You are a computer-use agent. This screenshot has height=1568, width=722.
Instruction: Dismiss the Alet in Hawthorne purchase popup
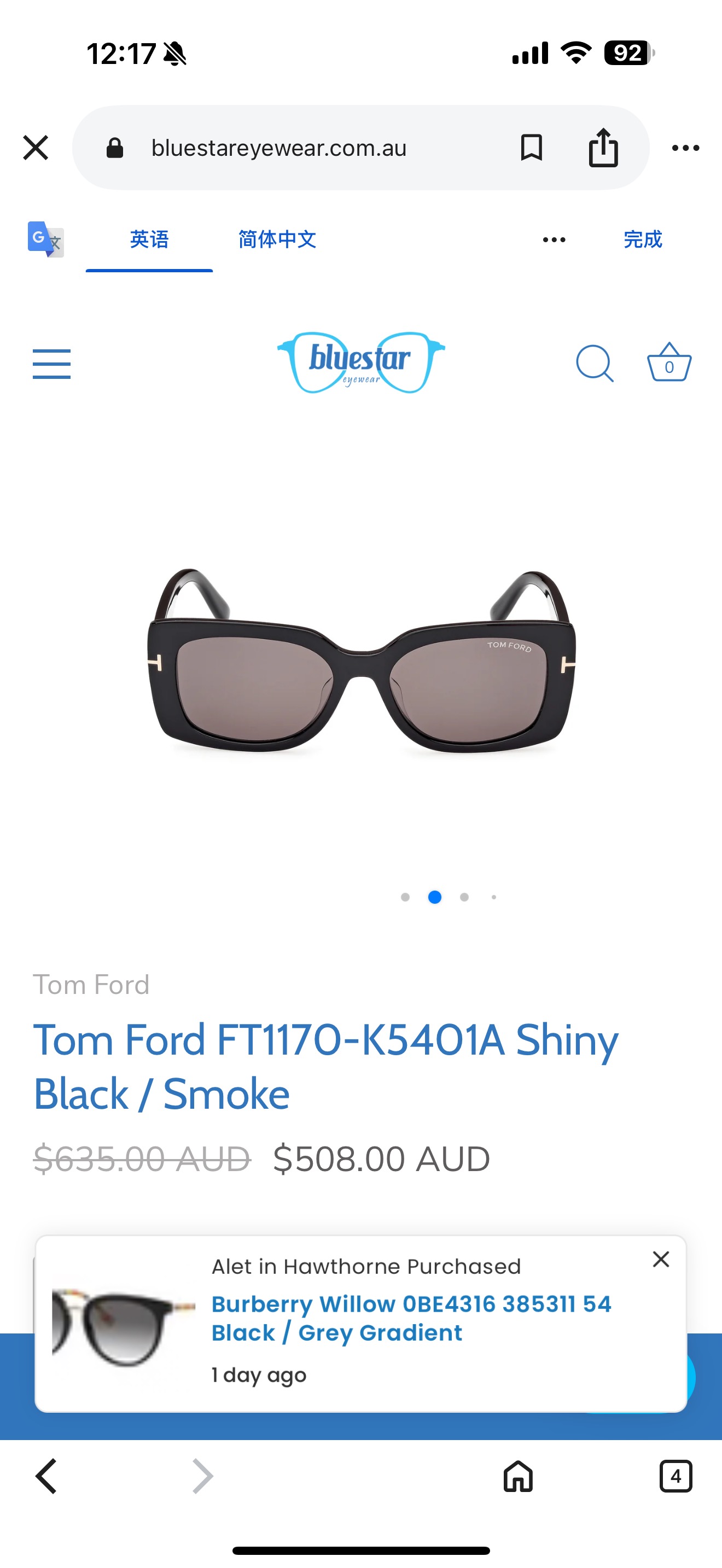tap(661, 1260)
